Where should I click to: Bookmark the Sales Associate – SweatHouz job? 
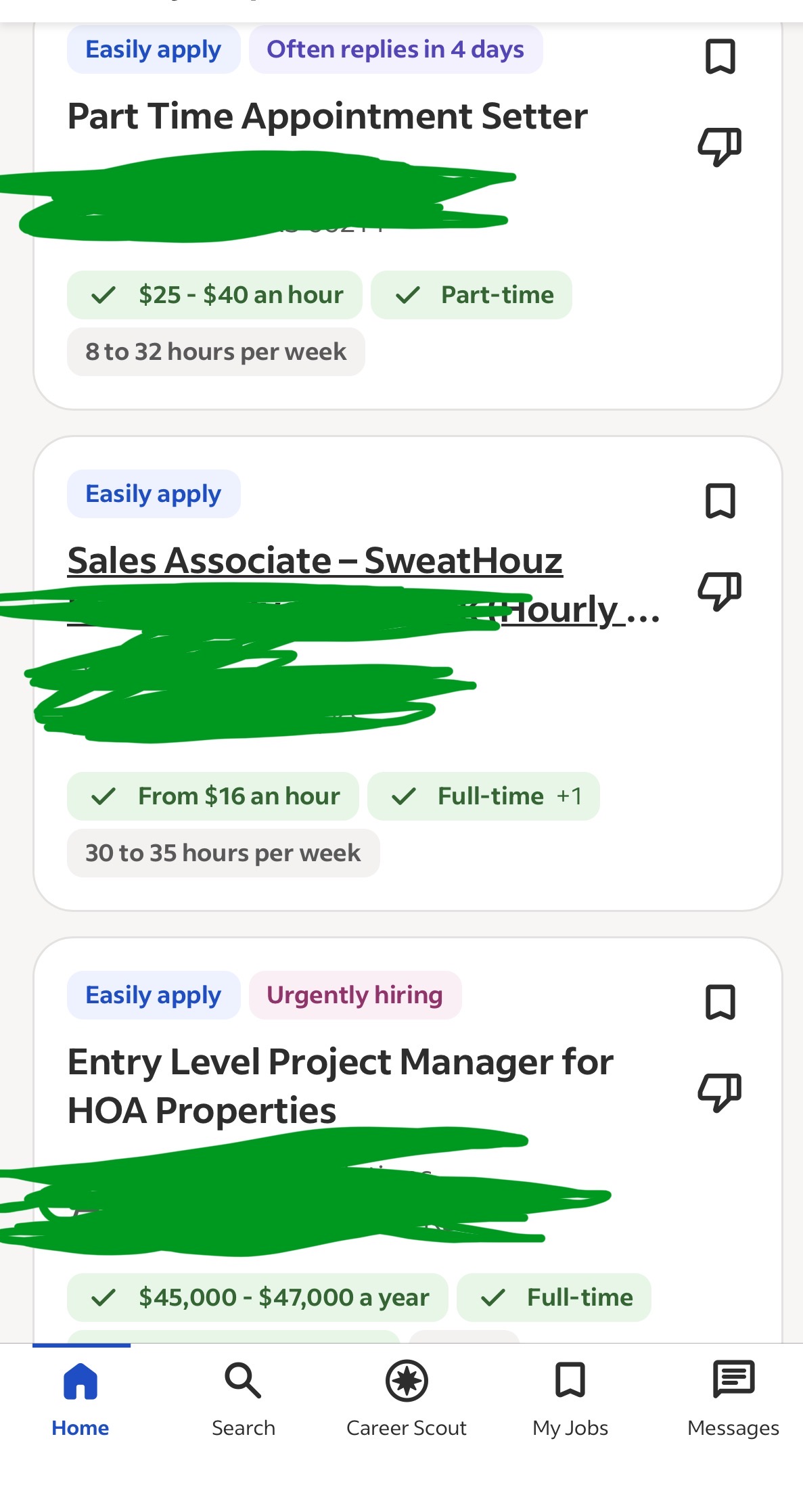[x=720, y=501]
